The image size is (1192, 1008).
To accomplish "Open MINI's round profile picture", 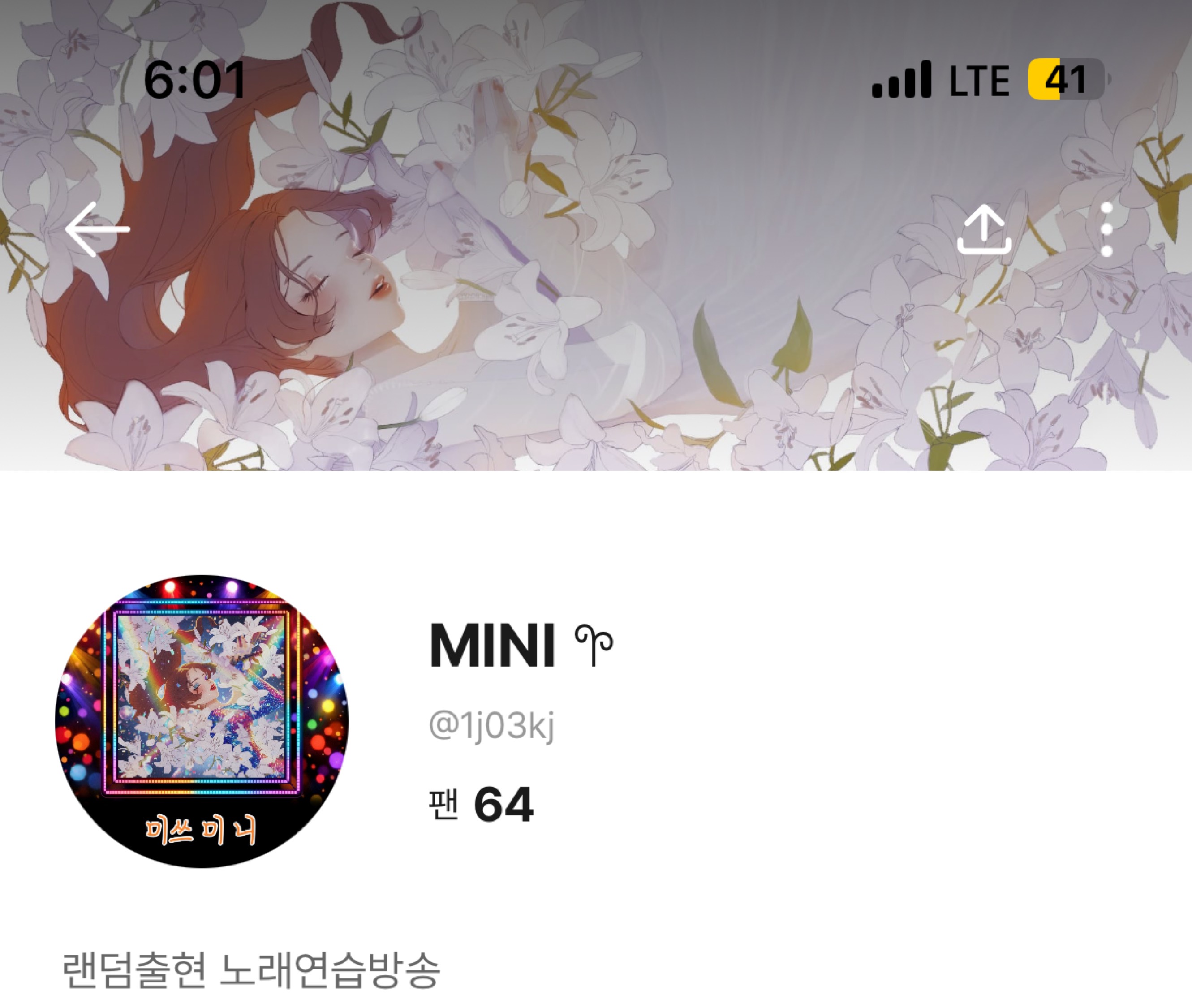I will pos(202,721).
